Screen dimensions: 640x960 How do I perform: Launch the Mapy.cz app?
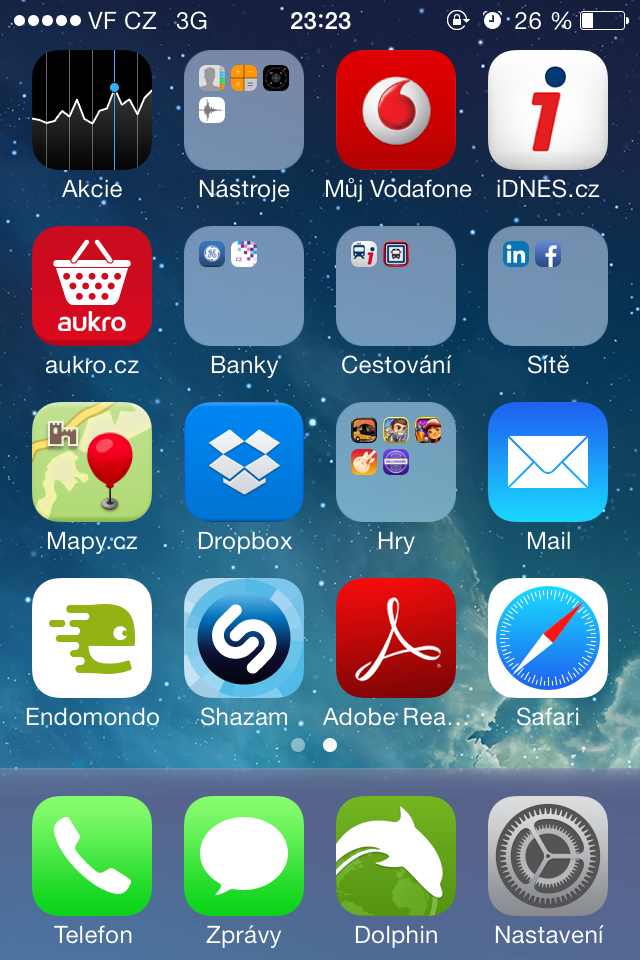click(x=92, y=462)
